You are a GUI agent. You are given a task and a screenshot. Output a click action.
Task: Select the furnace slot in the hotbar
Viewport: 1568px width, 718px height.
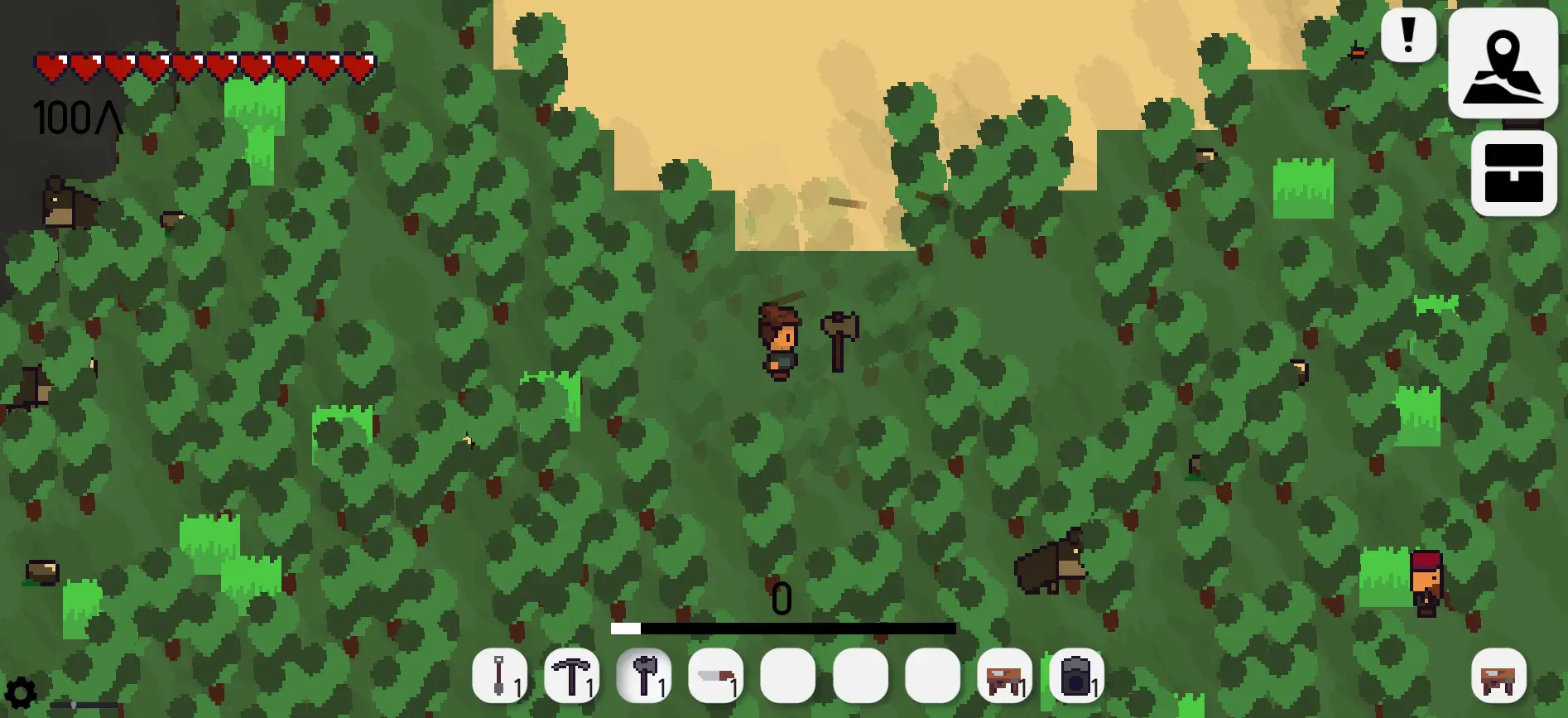[1076, 676]
